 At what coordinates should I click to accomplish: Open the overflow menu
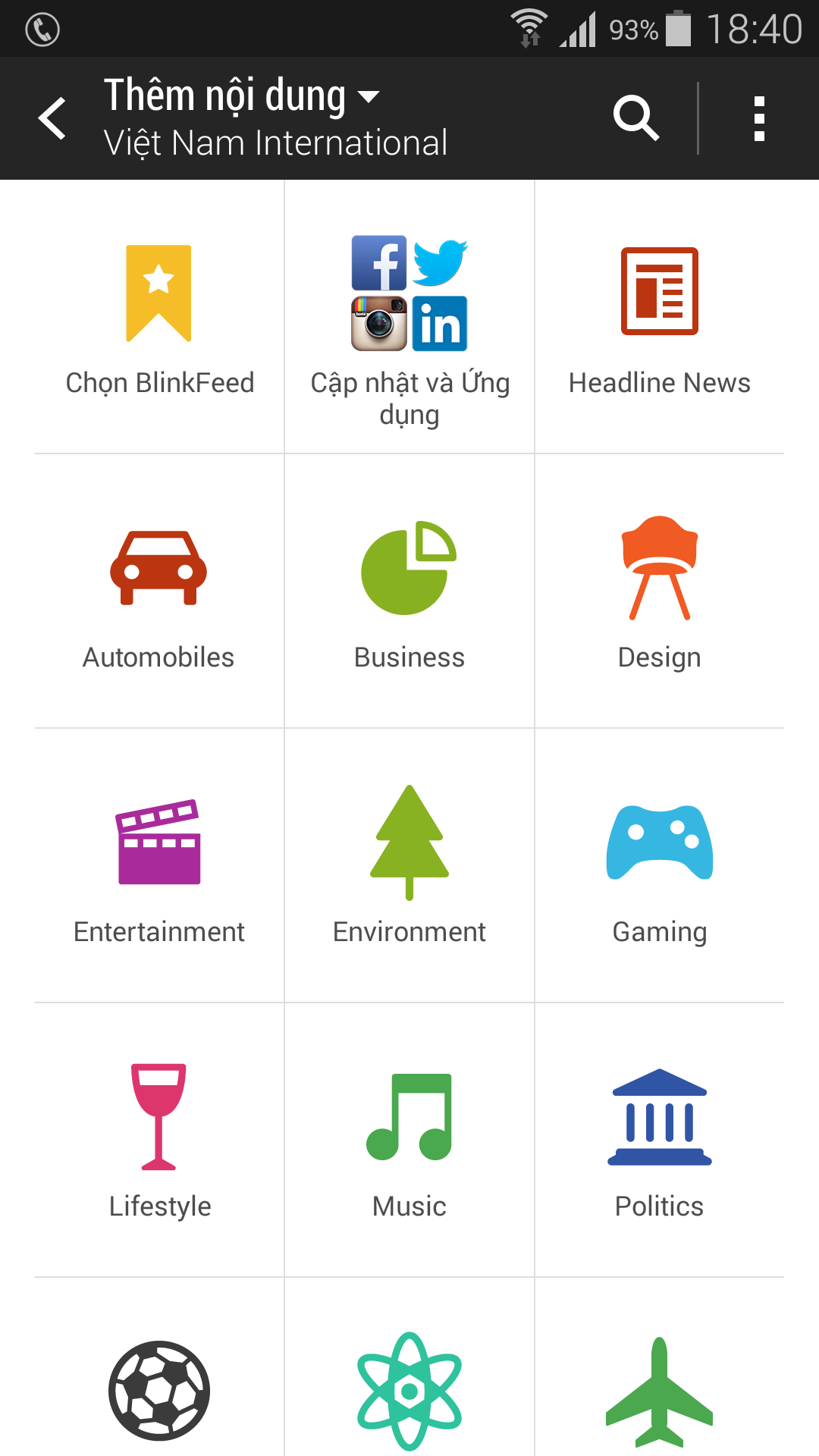click(759, 118)
